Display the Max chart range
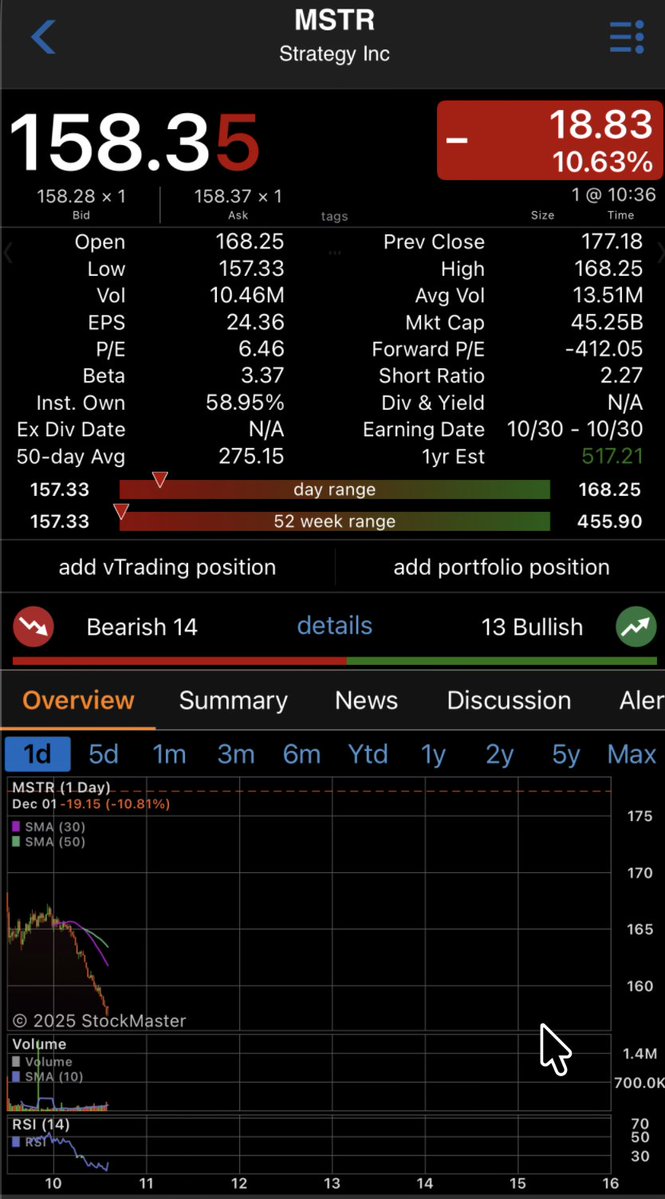 (x=632, y=754)
